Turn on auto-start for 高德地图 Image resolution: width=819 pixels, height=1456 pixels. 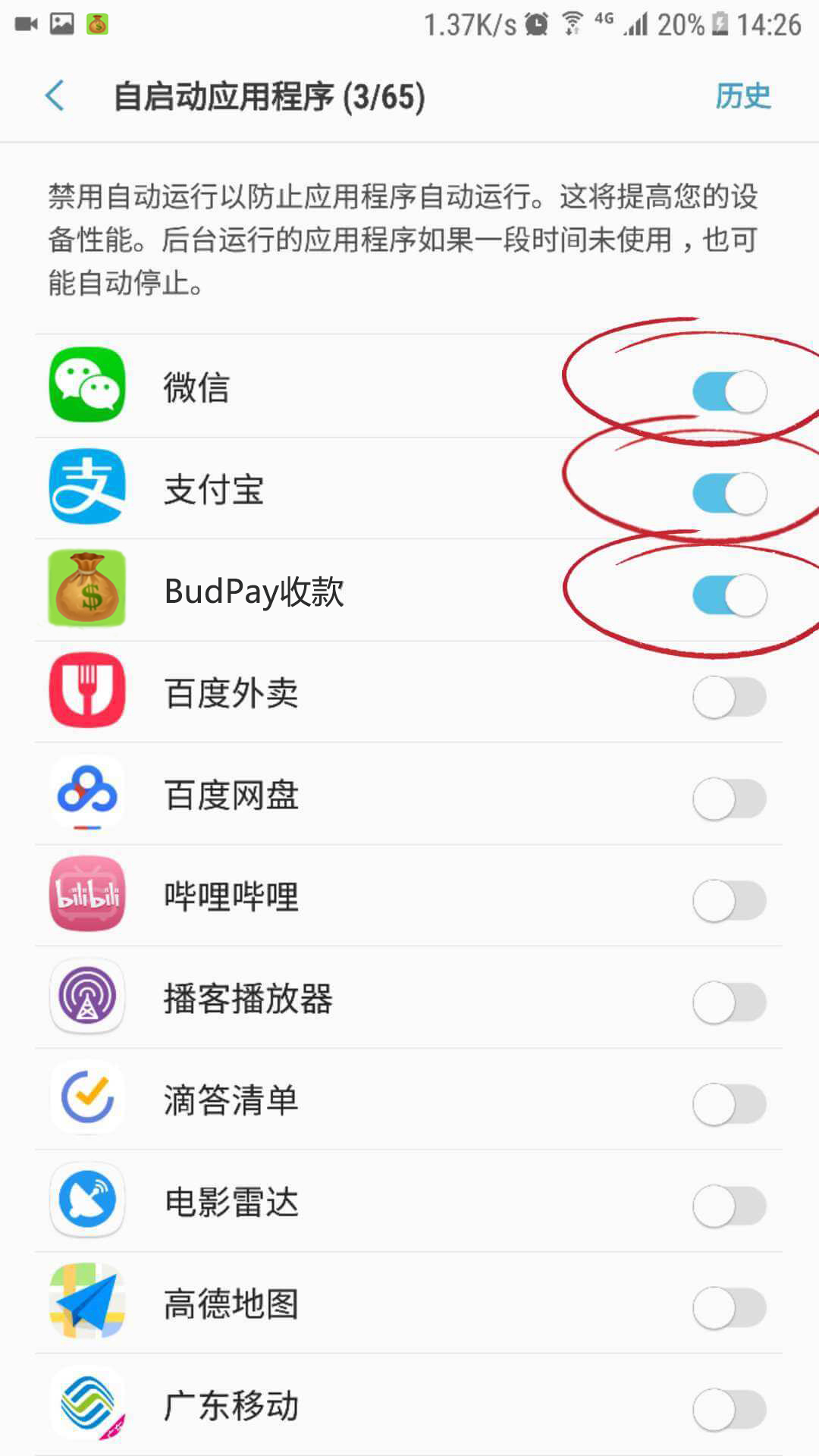tap(729, 1307)
